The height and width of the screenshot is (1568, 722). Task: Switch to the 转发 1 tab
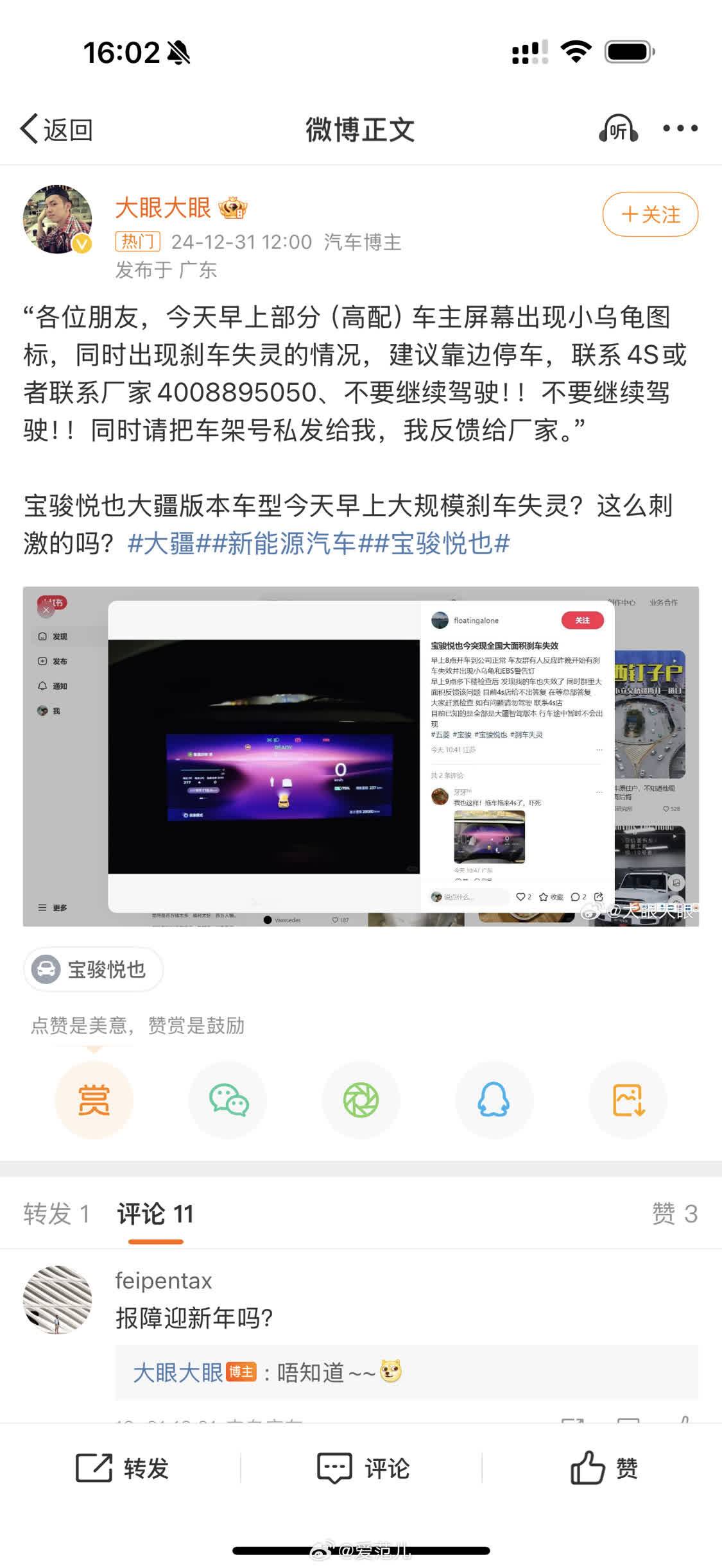coord(56,1214)
